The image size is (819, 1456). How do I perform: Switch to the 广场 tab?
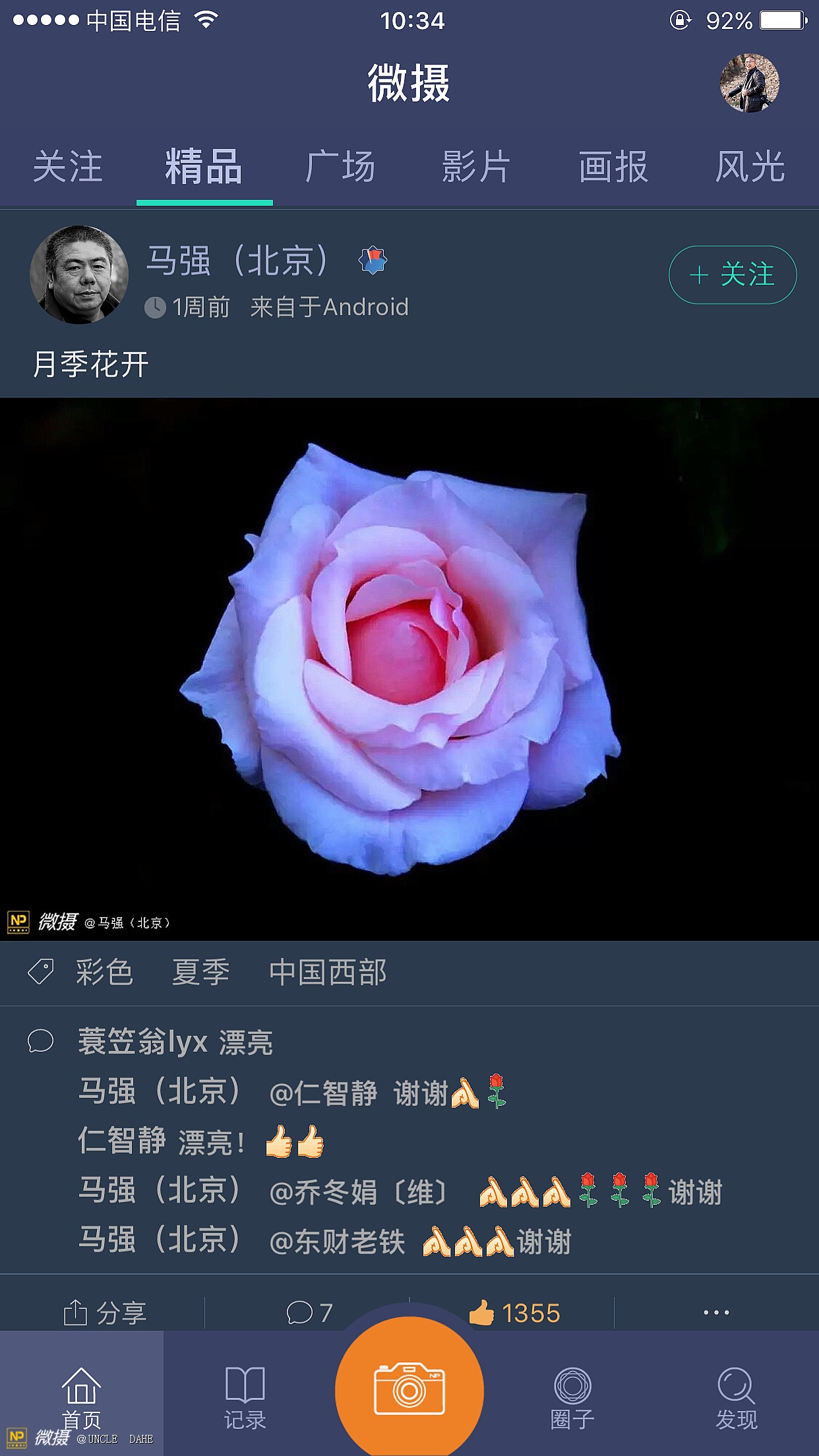point(340,167)
